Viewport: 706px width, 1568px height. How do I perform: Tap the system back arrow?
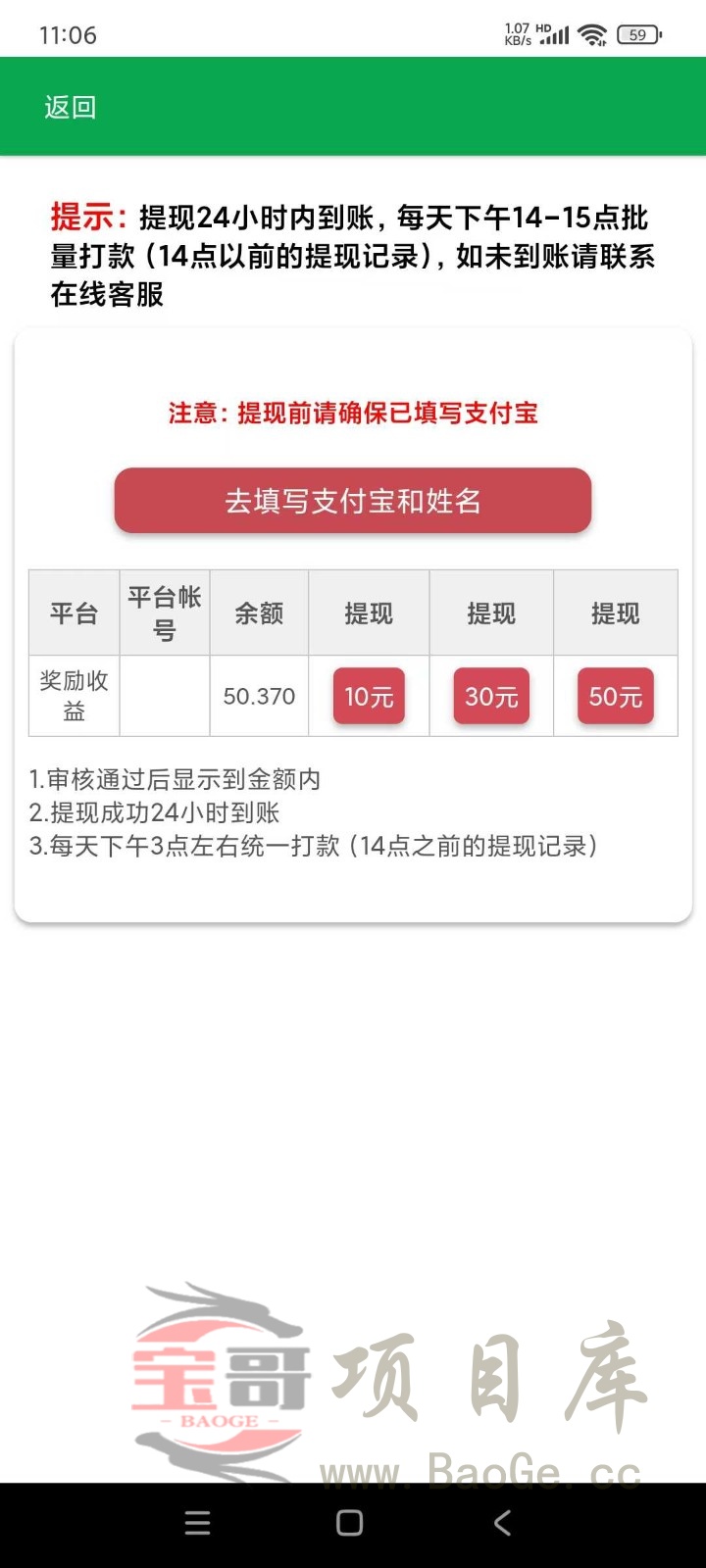[x=502, y=1523]
